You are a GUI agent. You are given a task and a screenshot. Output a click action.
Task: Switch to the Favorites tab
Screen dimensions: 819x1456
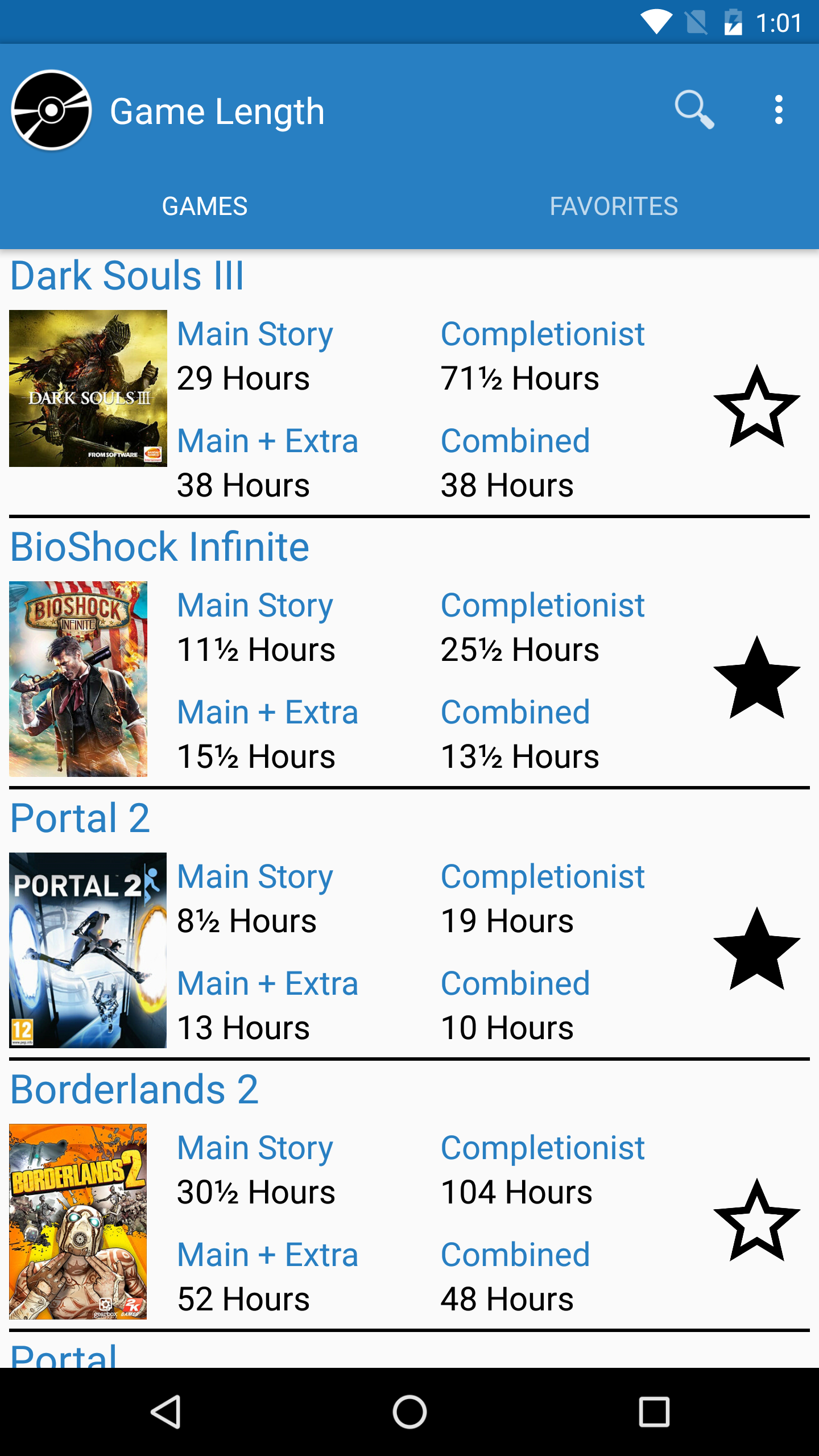(614, 206)
